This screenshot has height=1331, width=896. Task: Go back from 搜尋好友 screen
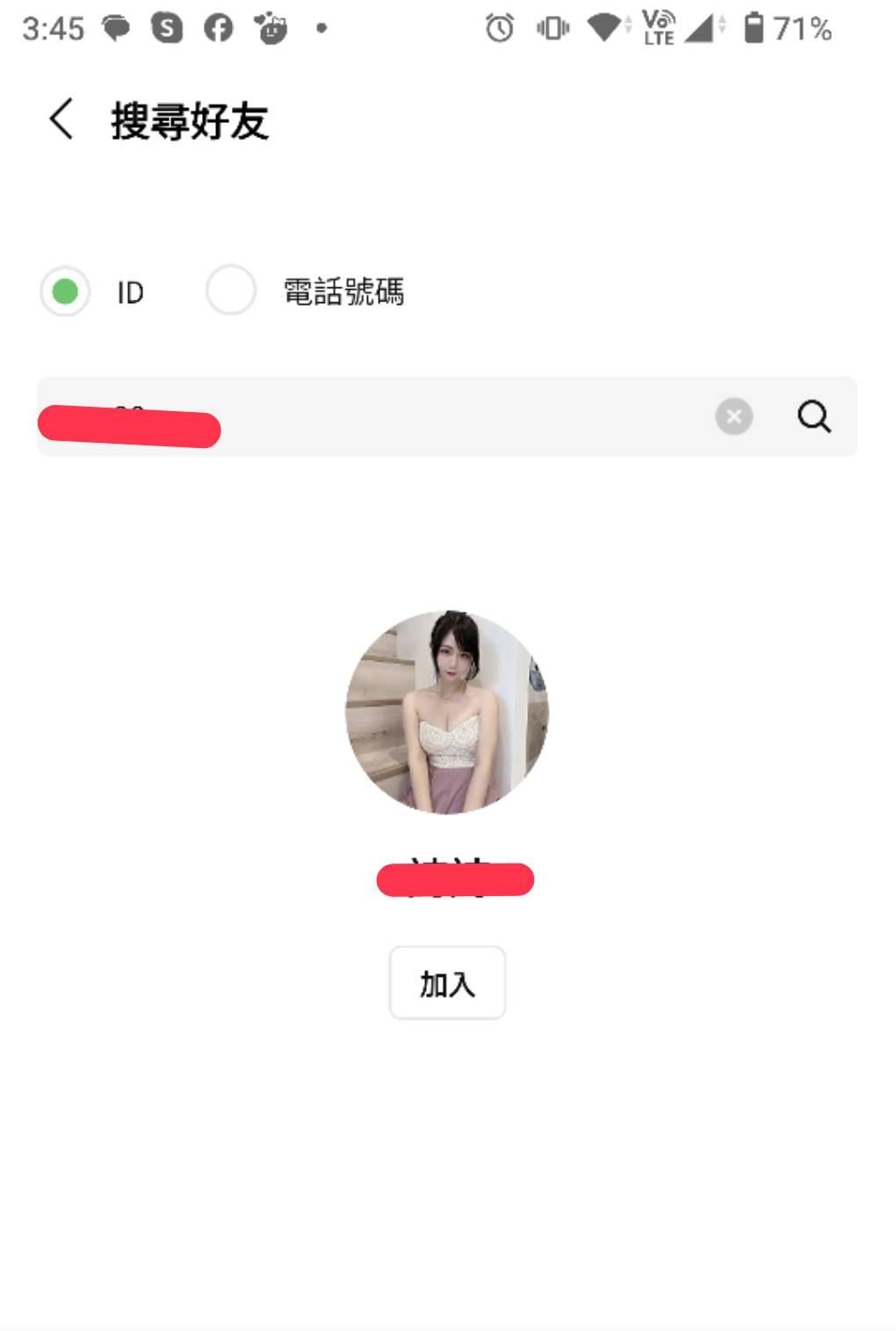tap(61, 119)
